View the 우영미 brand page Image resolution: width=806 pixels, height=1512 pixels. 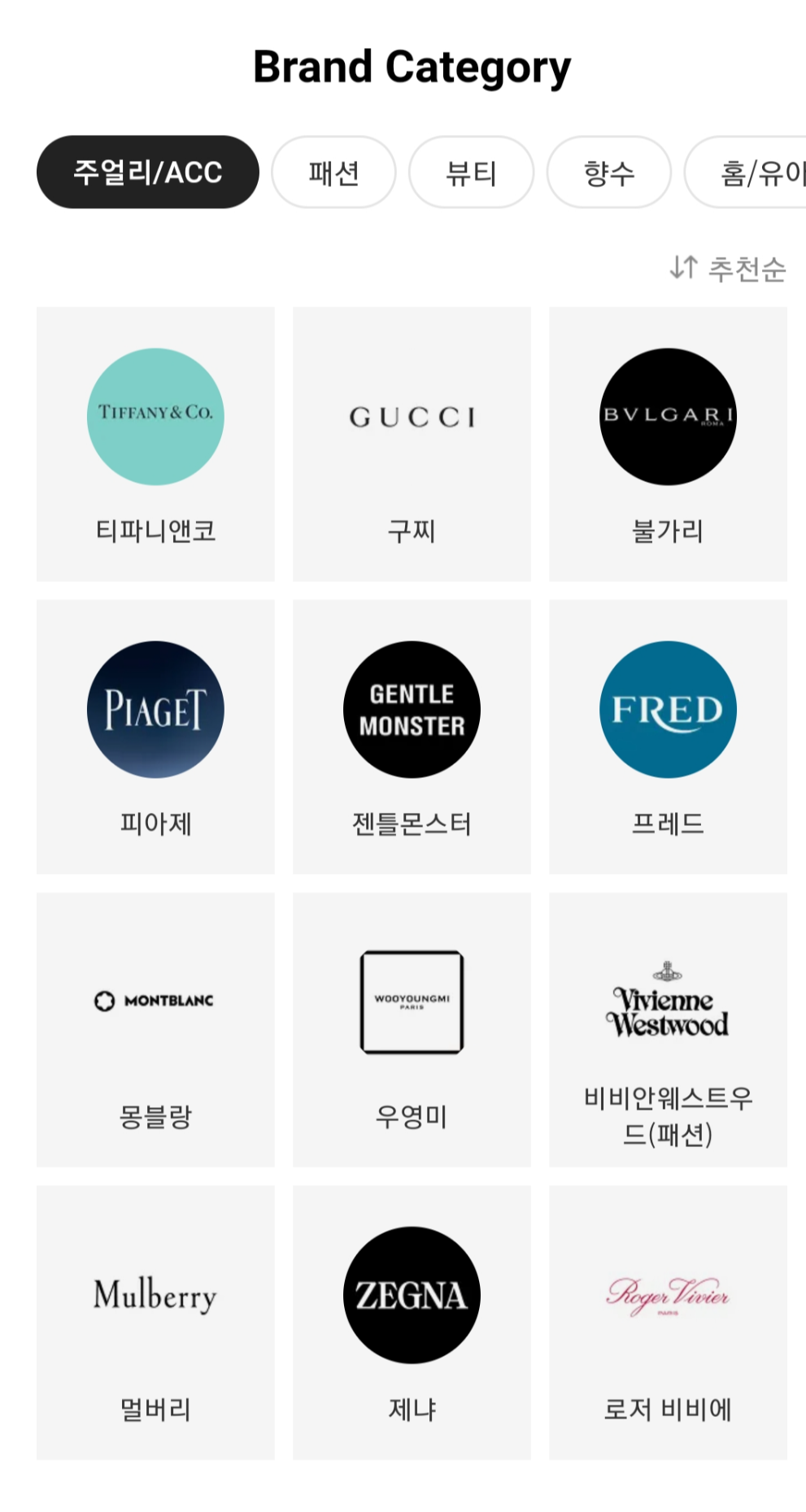412,1029
